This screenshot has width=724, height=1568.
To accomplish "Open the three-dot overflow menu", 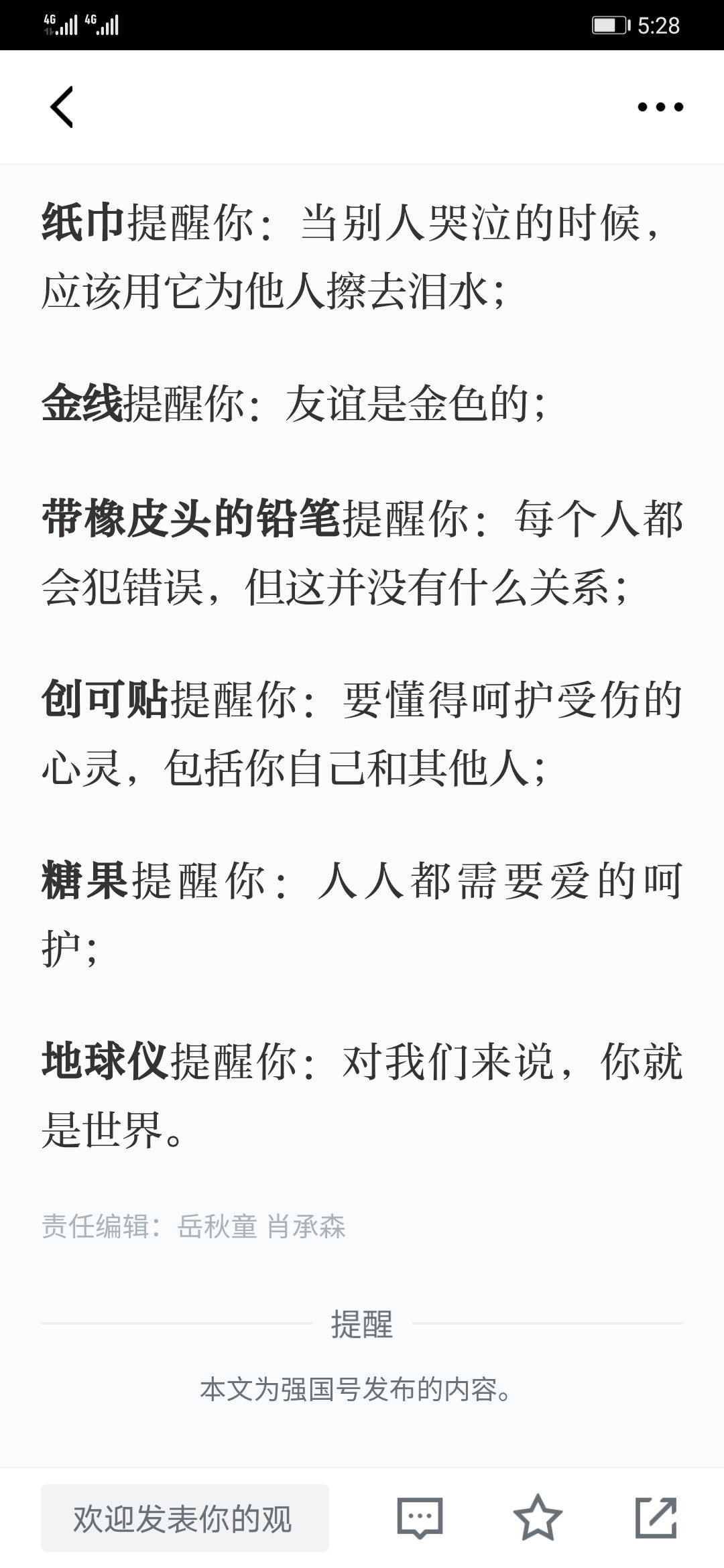I will [660, 107].
